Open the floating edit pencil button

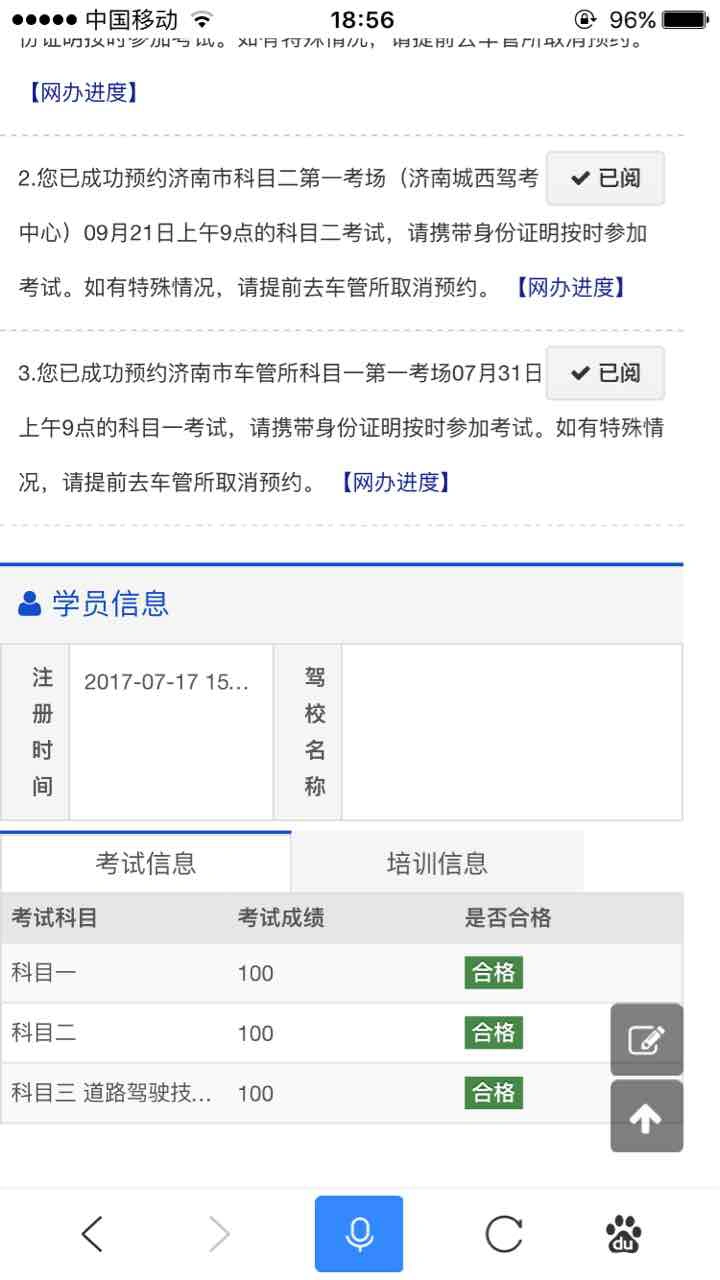pyautogui.click(x=647, y=1039)
